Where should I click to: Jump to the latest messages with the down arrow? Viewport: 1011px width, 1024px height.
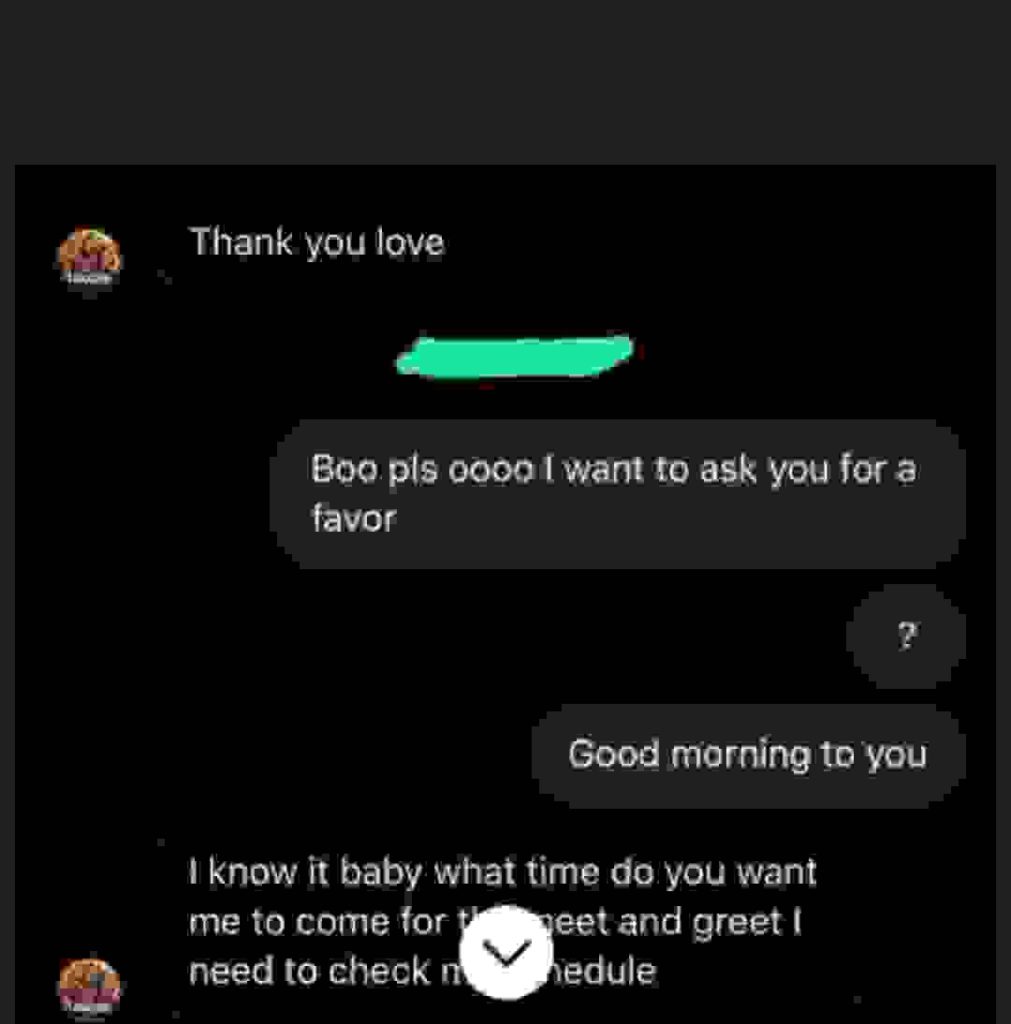[x=509, y=952]
